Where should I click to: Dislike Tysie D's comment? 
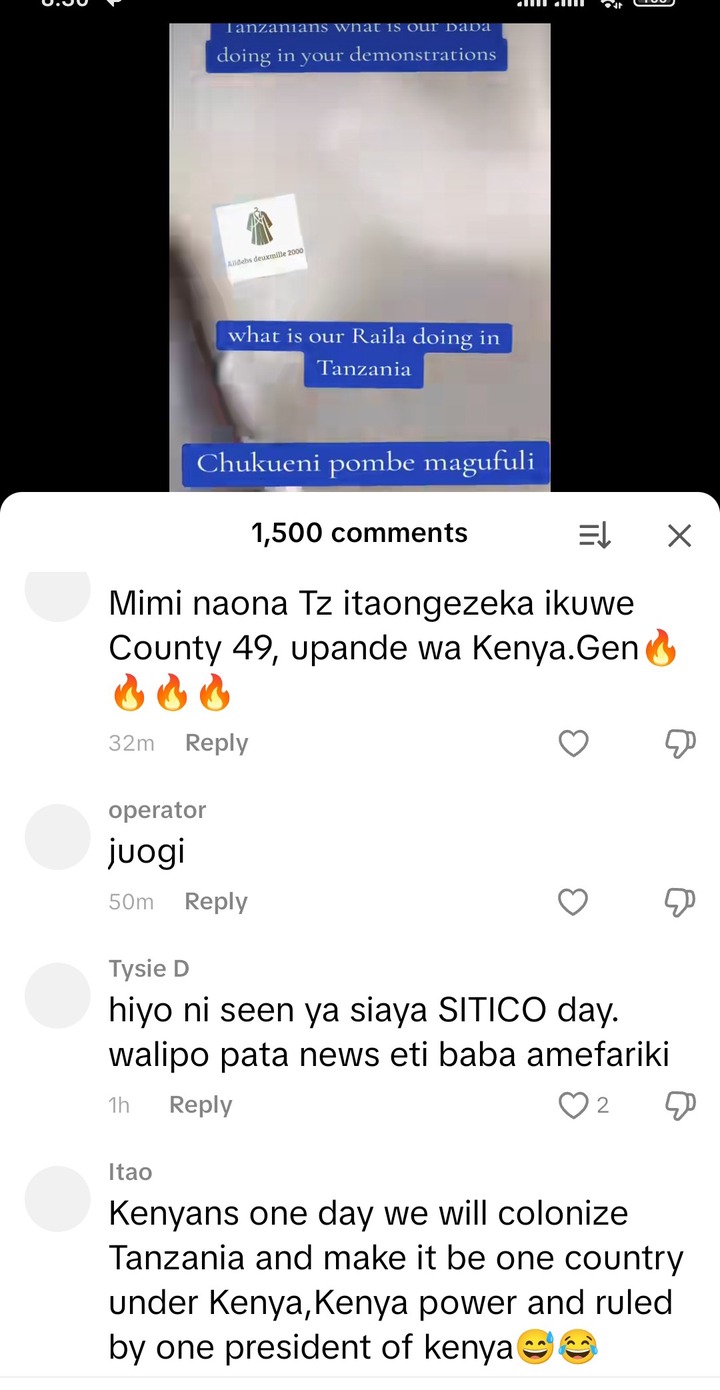tap(680, 1105)
